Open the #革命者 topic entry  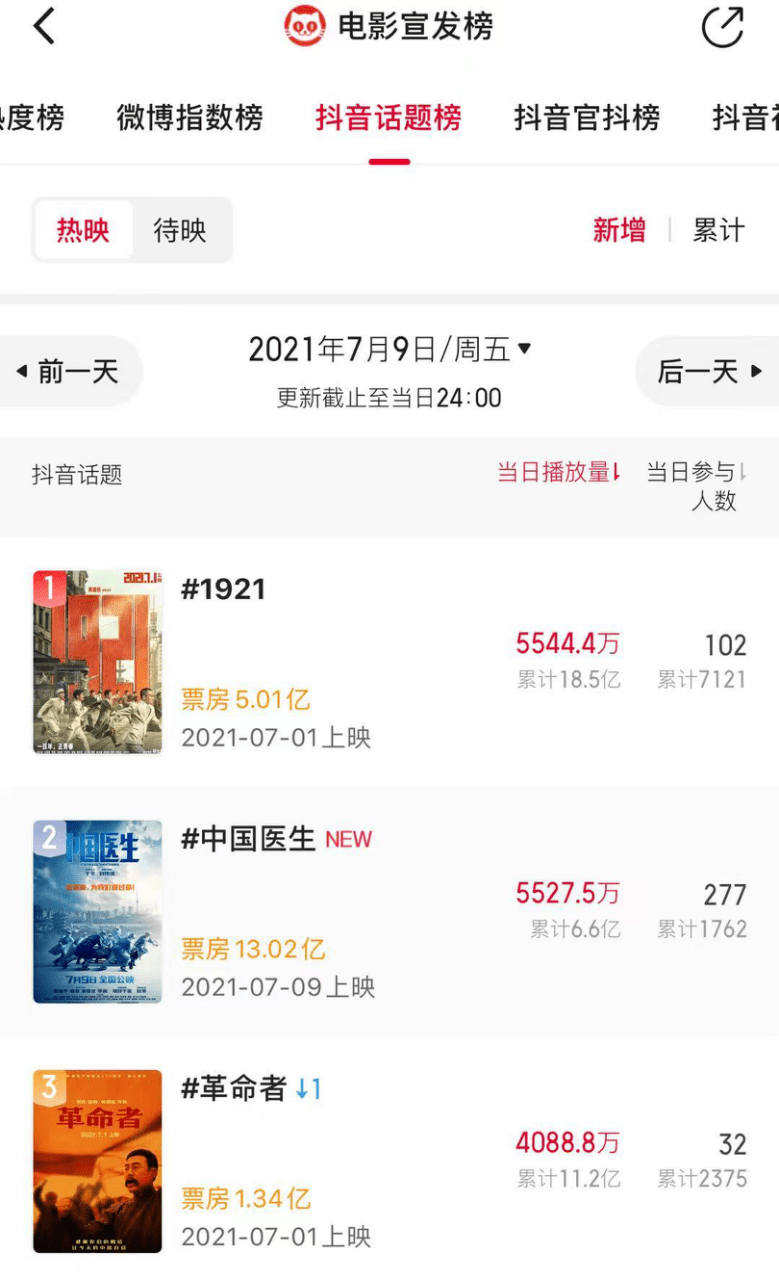(234, 1088)
